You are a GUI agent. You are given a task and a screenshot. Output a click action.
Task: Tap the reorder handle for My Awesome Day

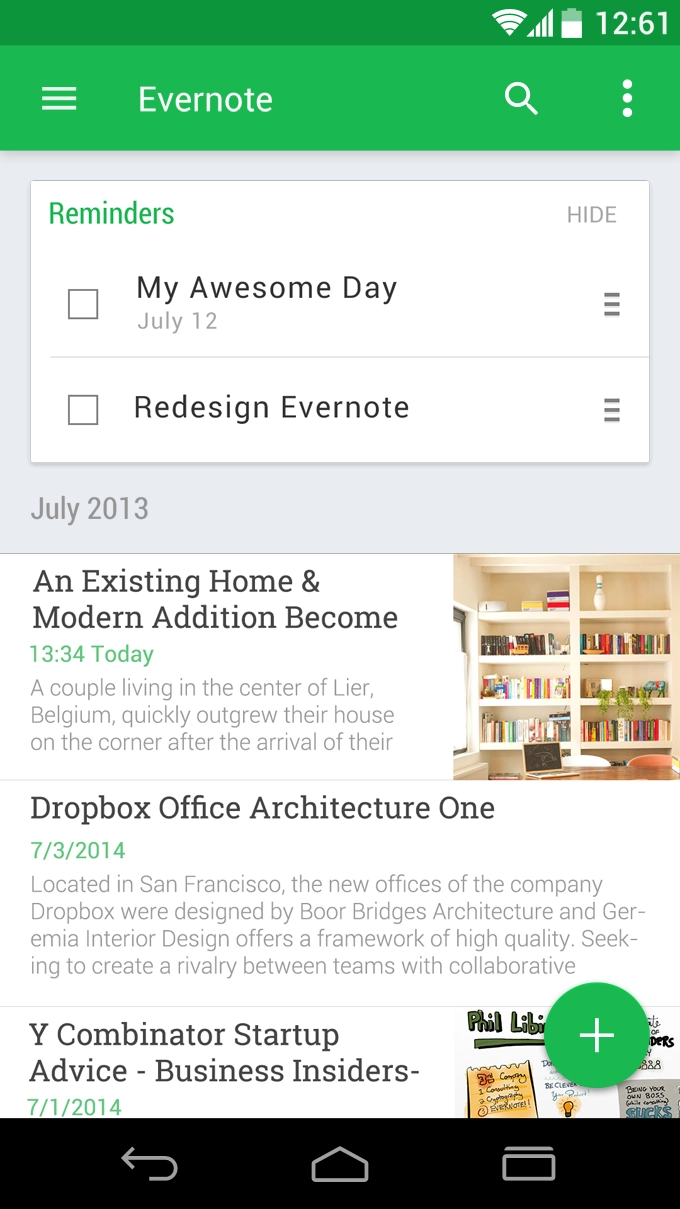(612, 304)
